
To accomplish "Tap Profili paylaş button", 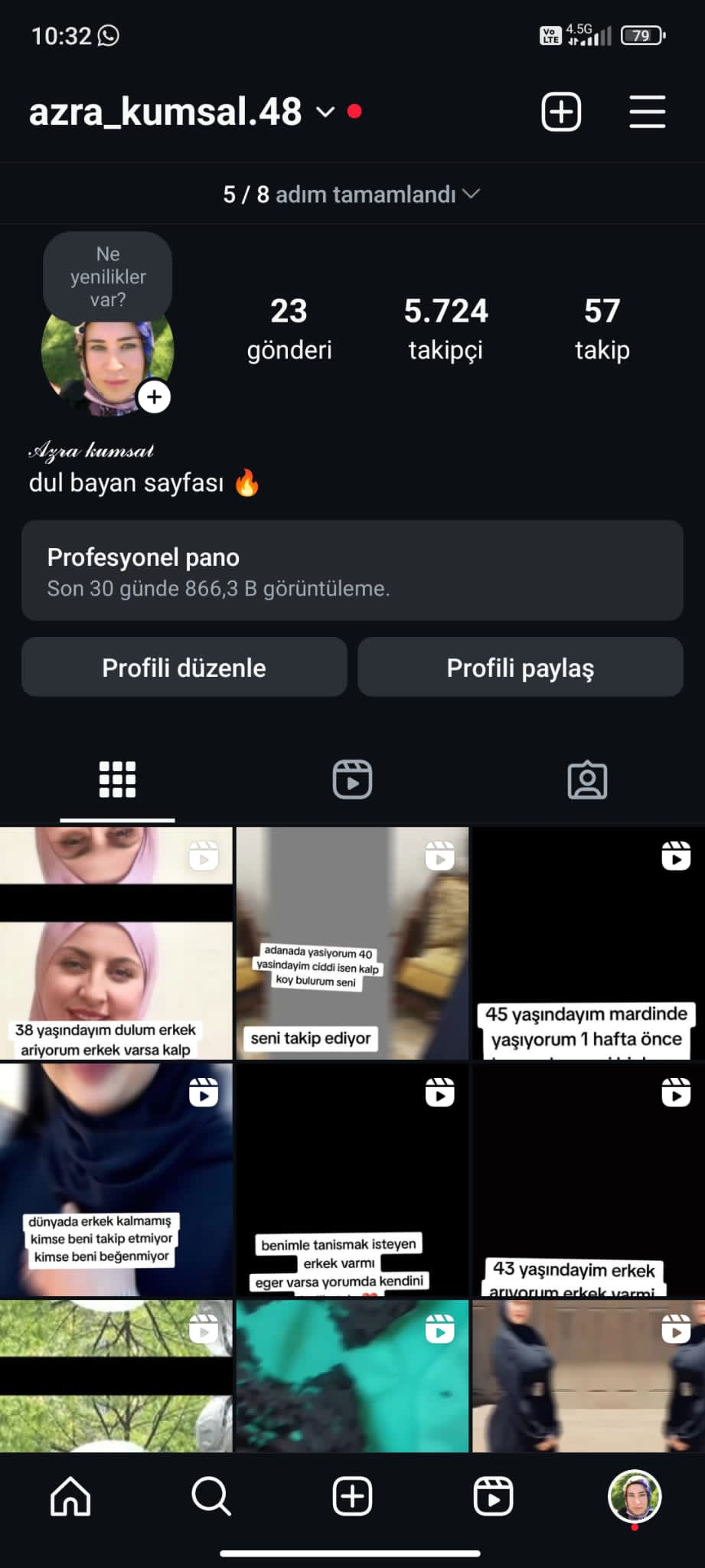I will 520,668.
